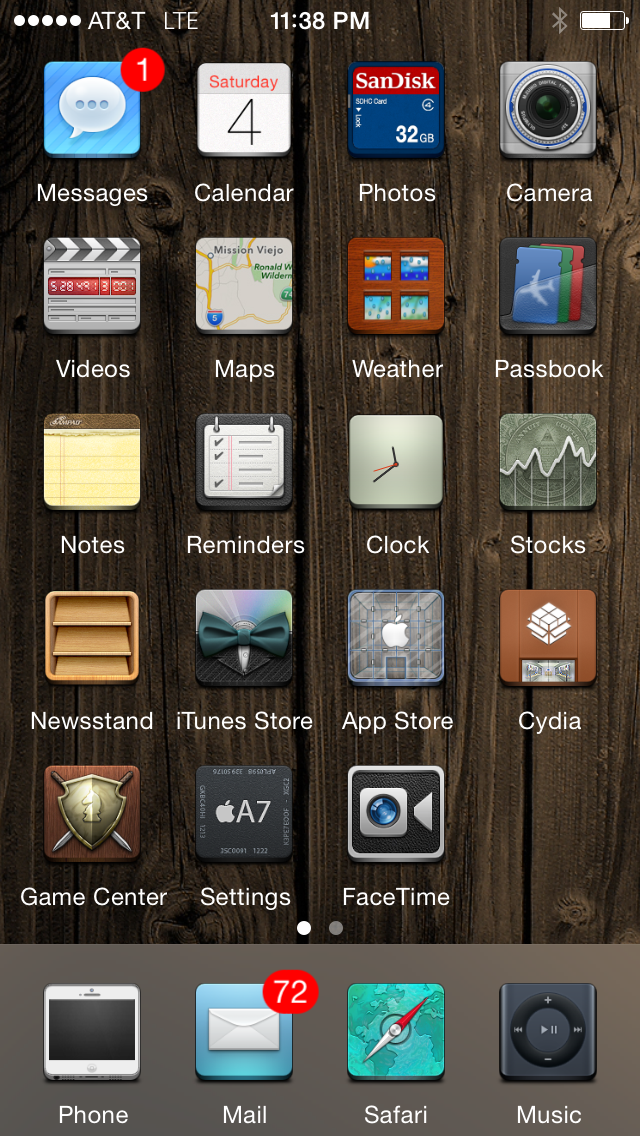Open Photos

click(396, 109)
